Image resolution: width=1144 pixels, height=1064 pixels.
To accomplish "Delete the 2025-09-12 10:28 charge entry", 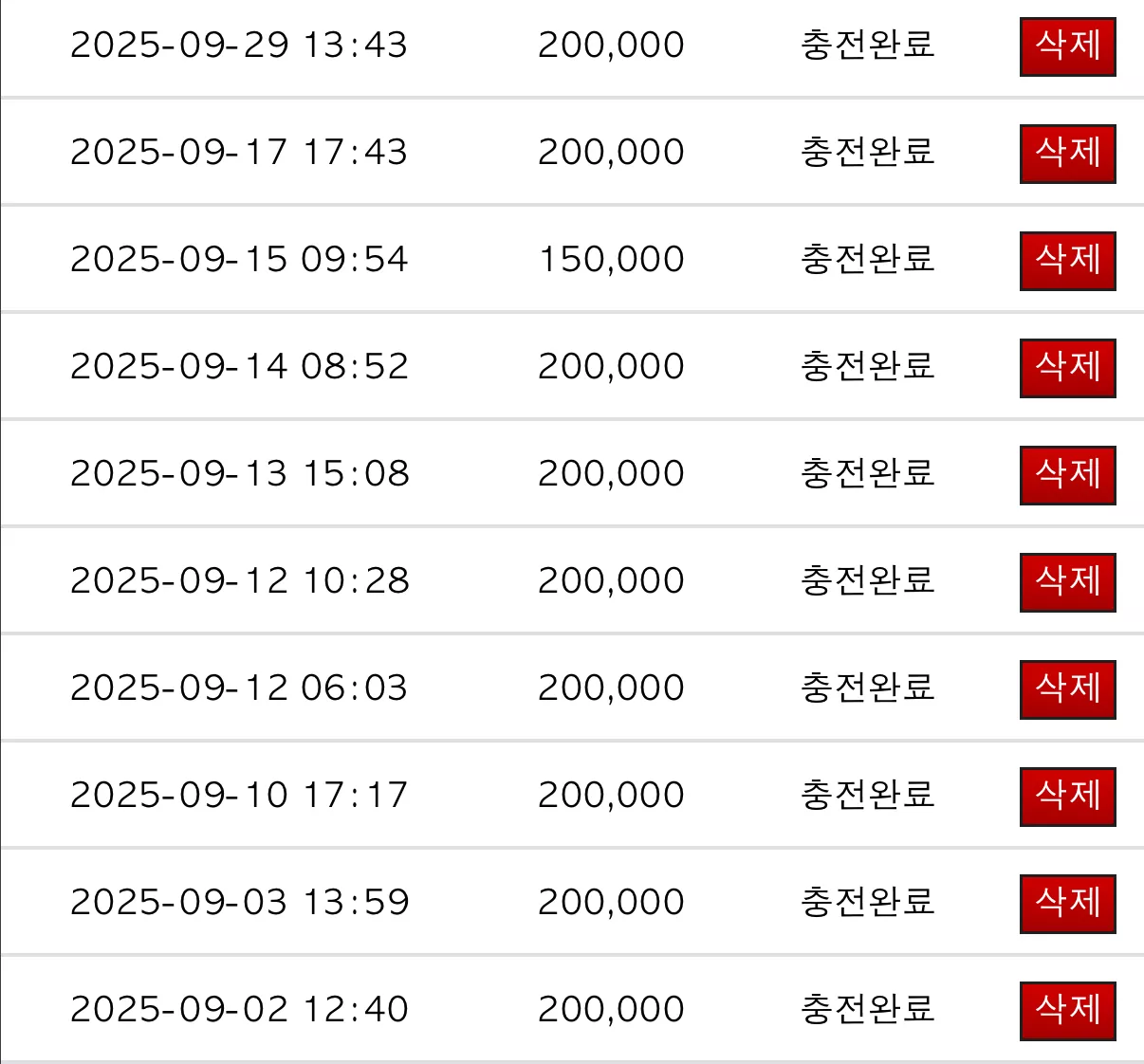I will point(1067,582).
